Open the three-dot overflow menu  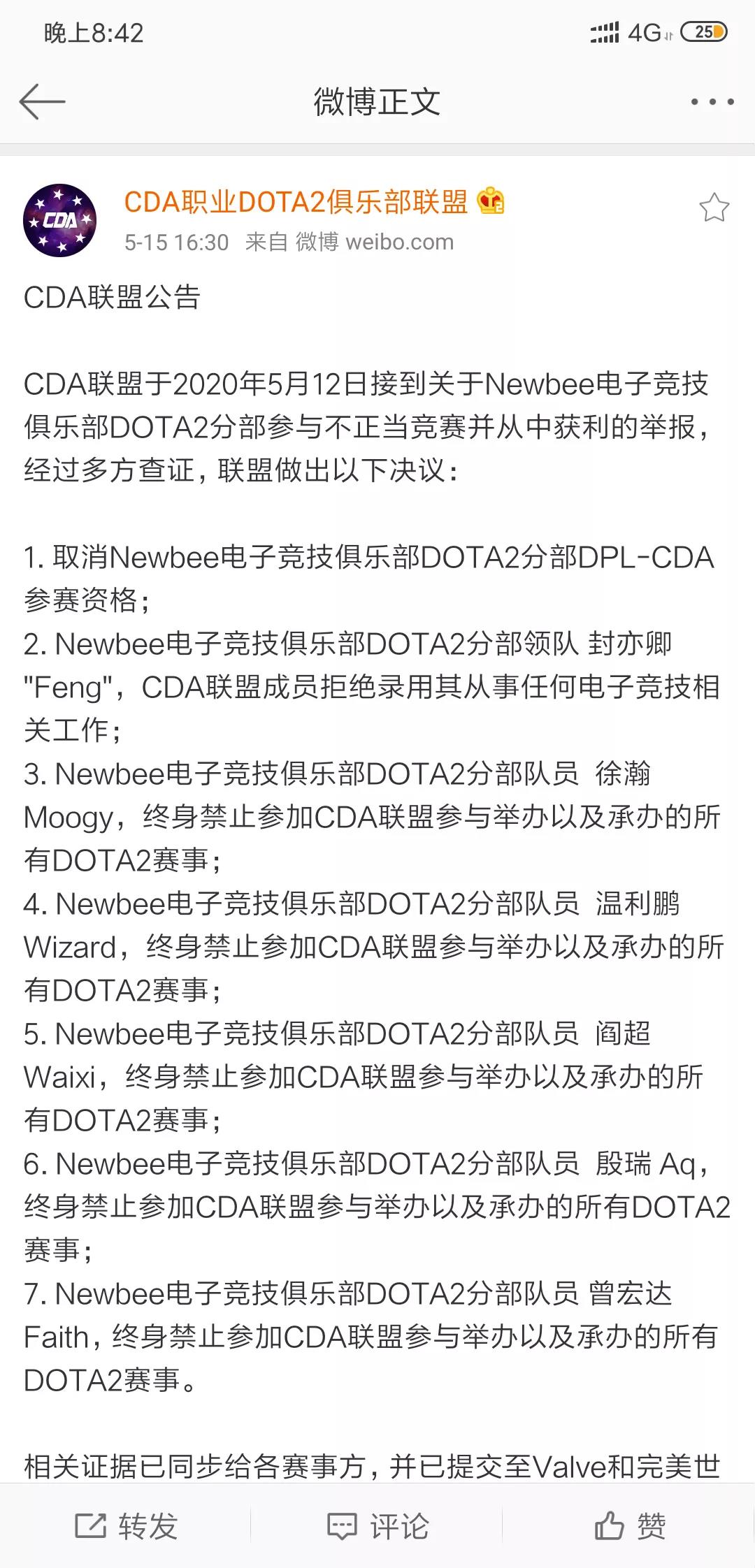point(712,102)
